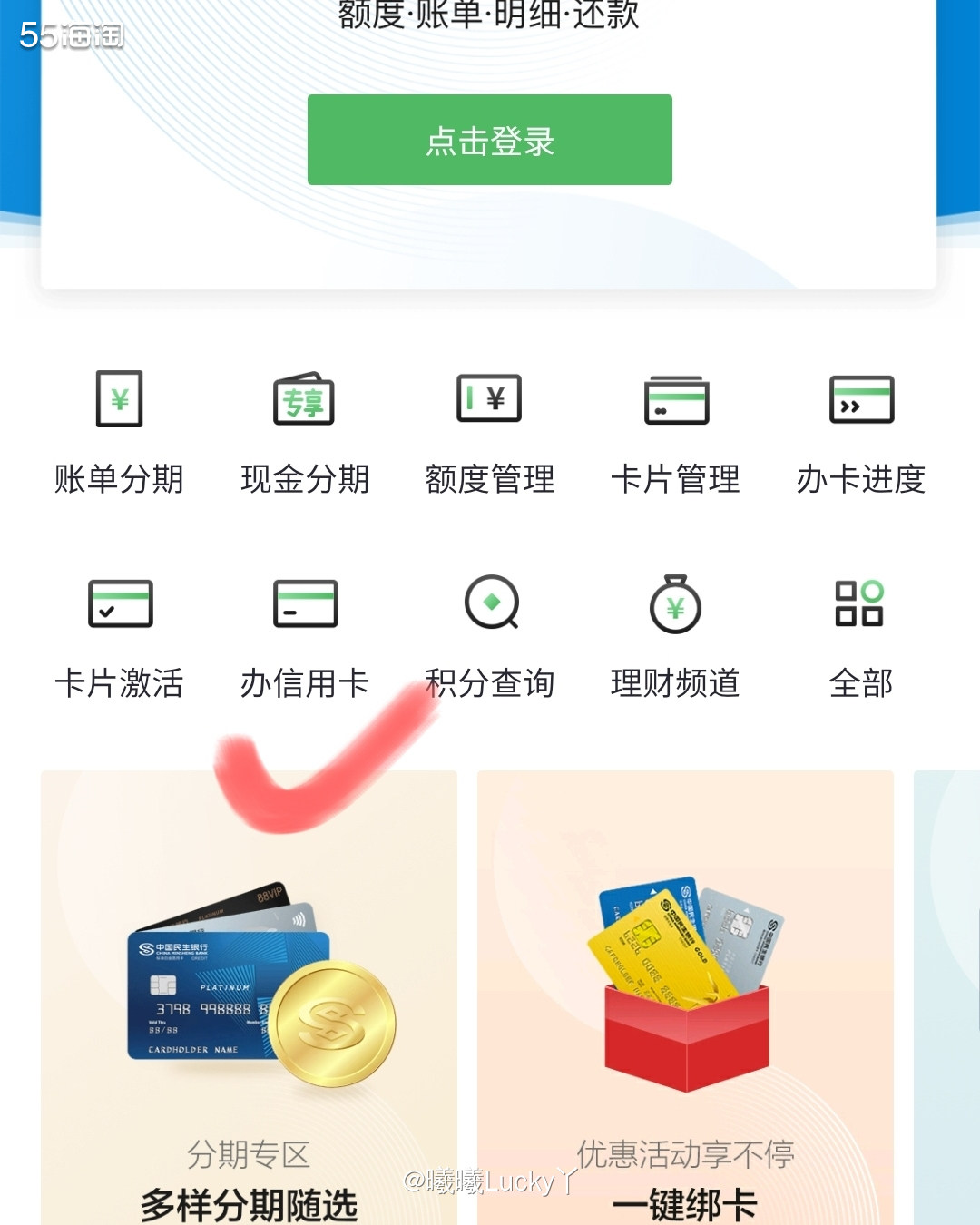The image size is (980, 1225).
Task: Apply via 办信用卡 shortcut
Action: (305, 635)
